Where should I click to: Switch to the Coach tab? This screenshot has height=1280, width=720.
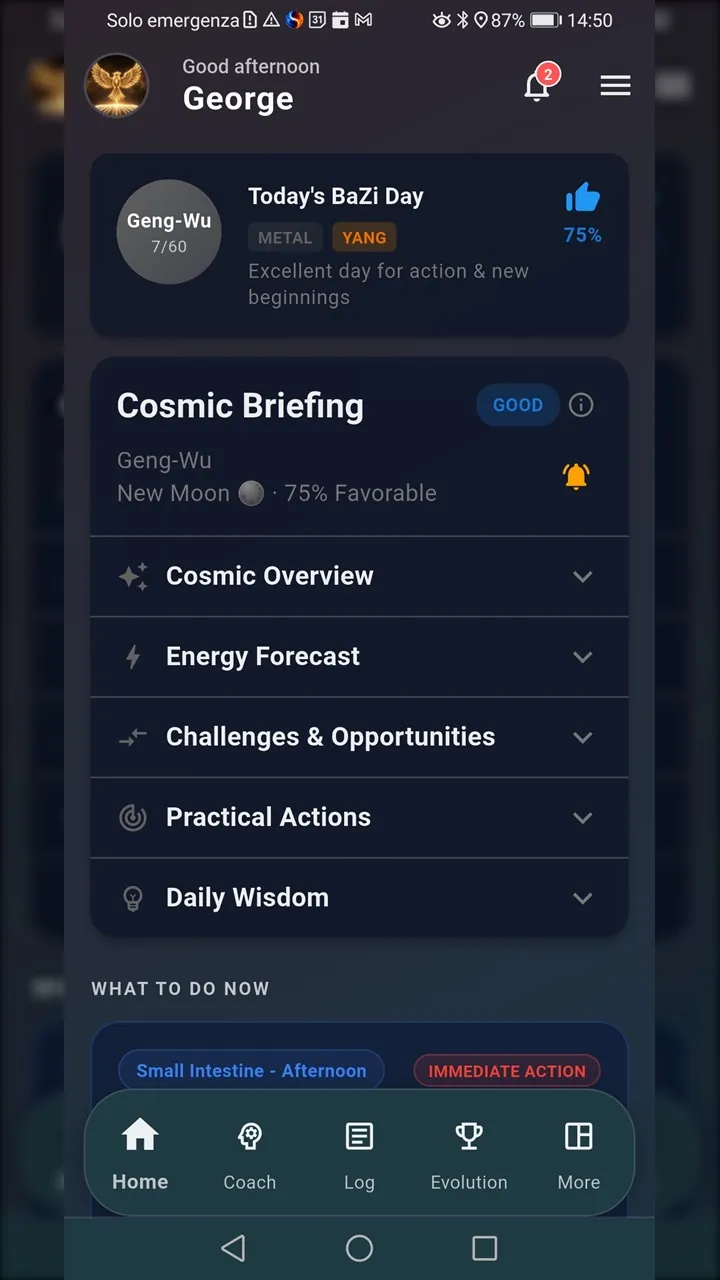(249, 1155)
